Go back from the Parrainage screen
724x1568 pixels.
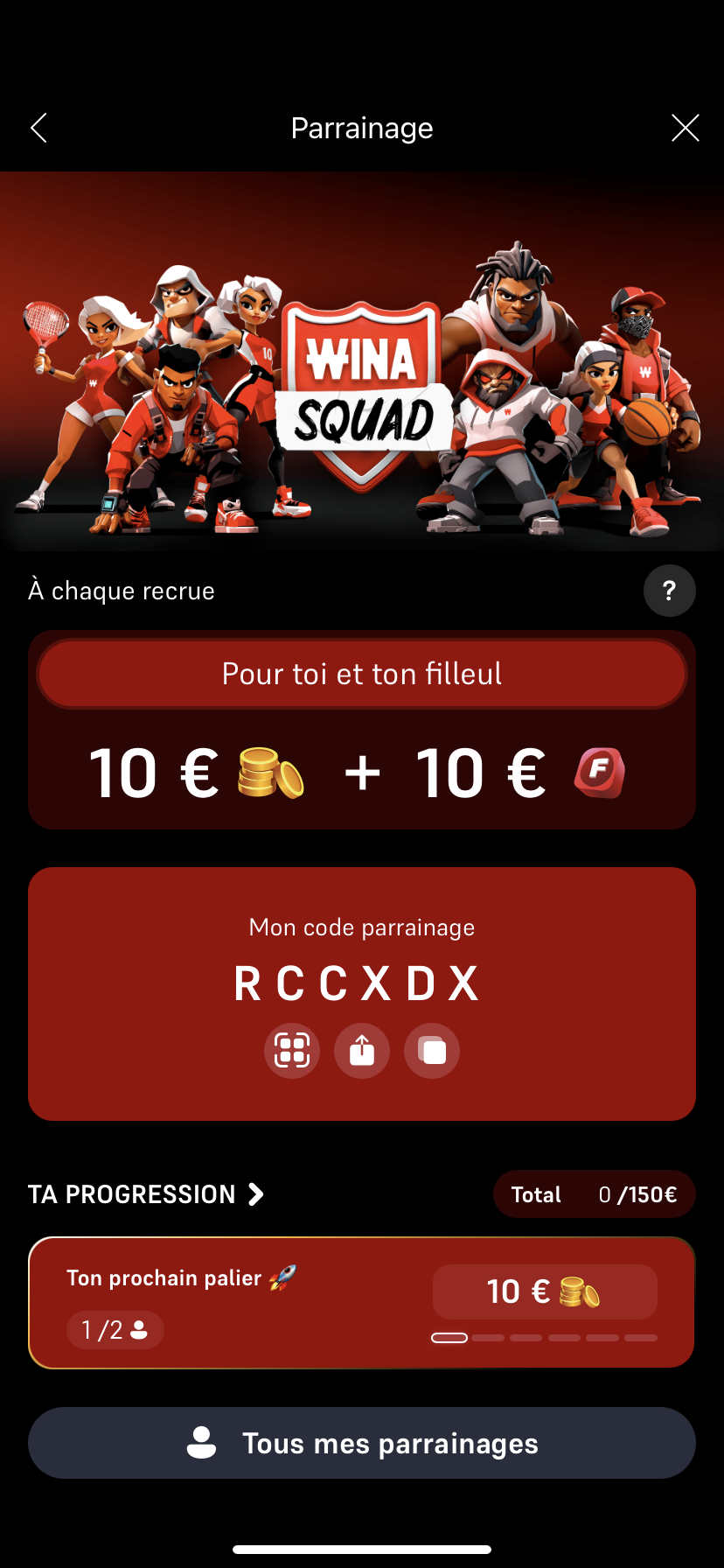[x=38, y=128]
